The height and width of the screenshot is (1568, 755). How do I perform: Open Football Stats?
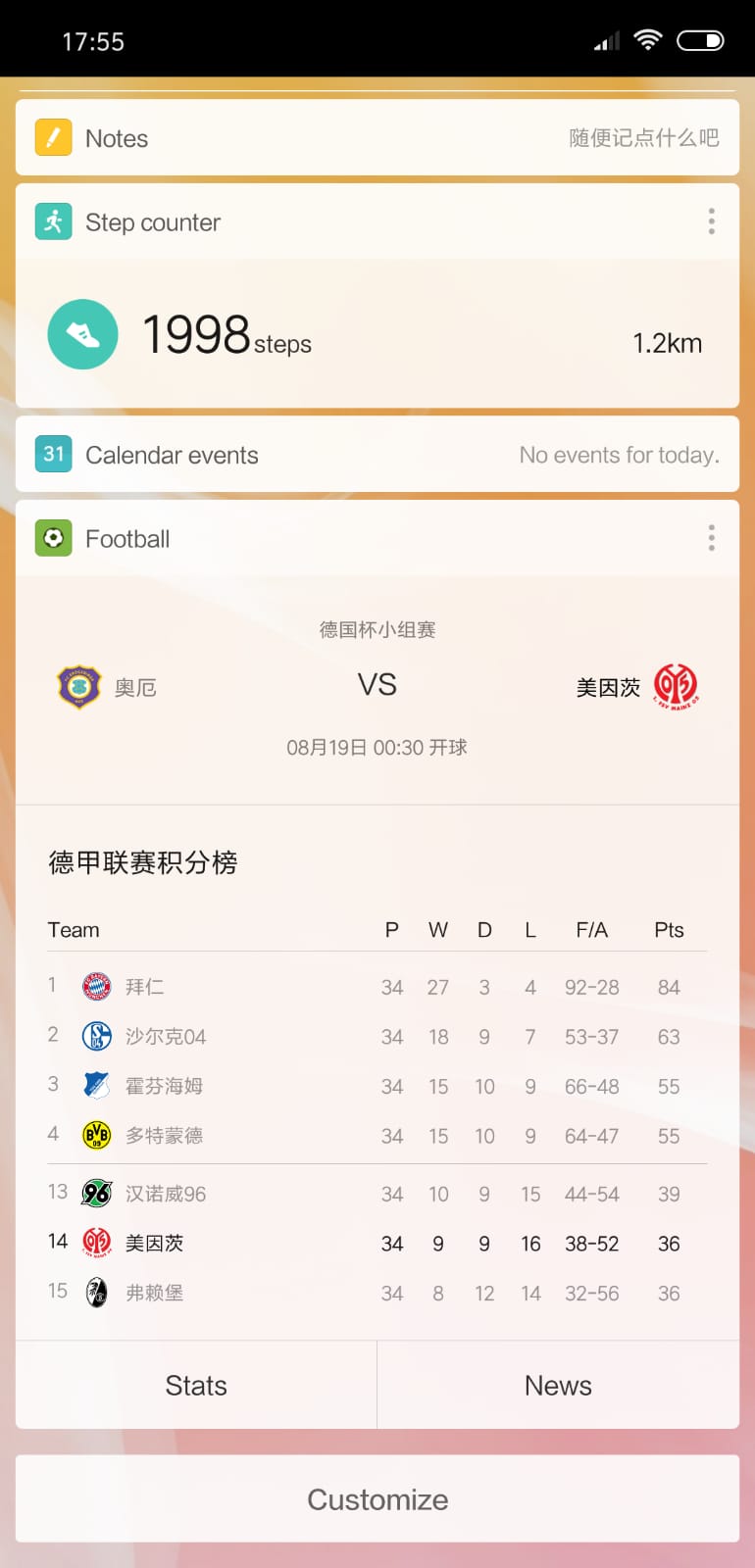click(196, 1385)
